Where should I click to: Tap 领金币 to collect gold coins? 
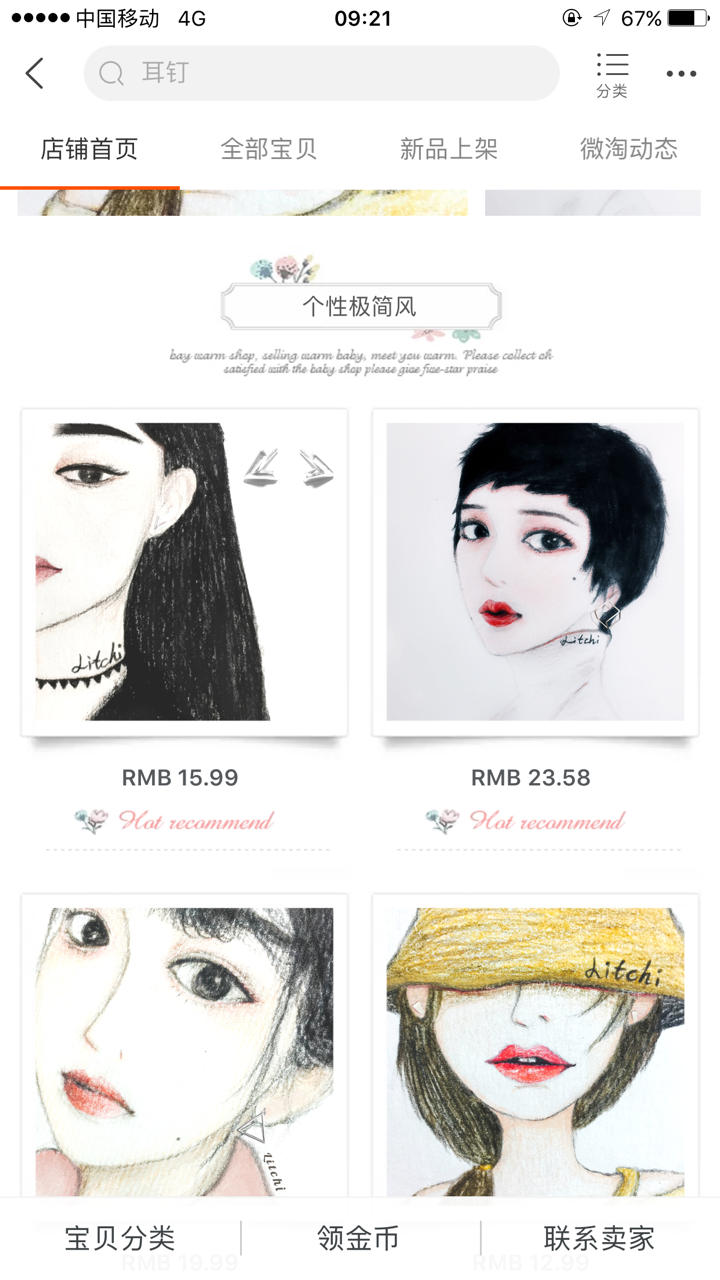coord(359,1238)
